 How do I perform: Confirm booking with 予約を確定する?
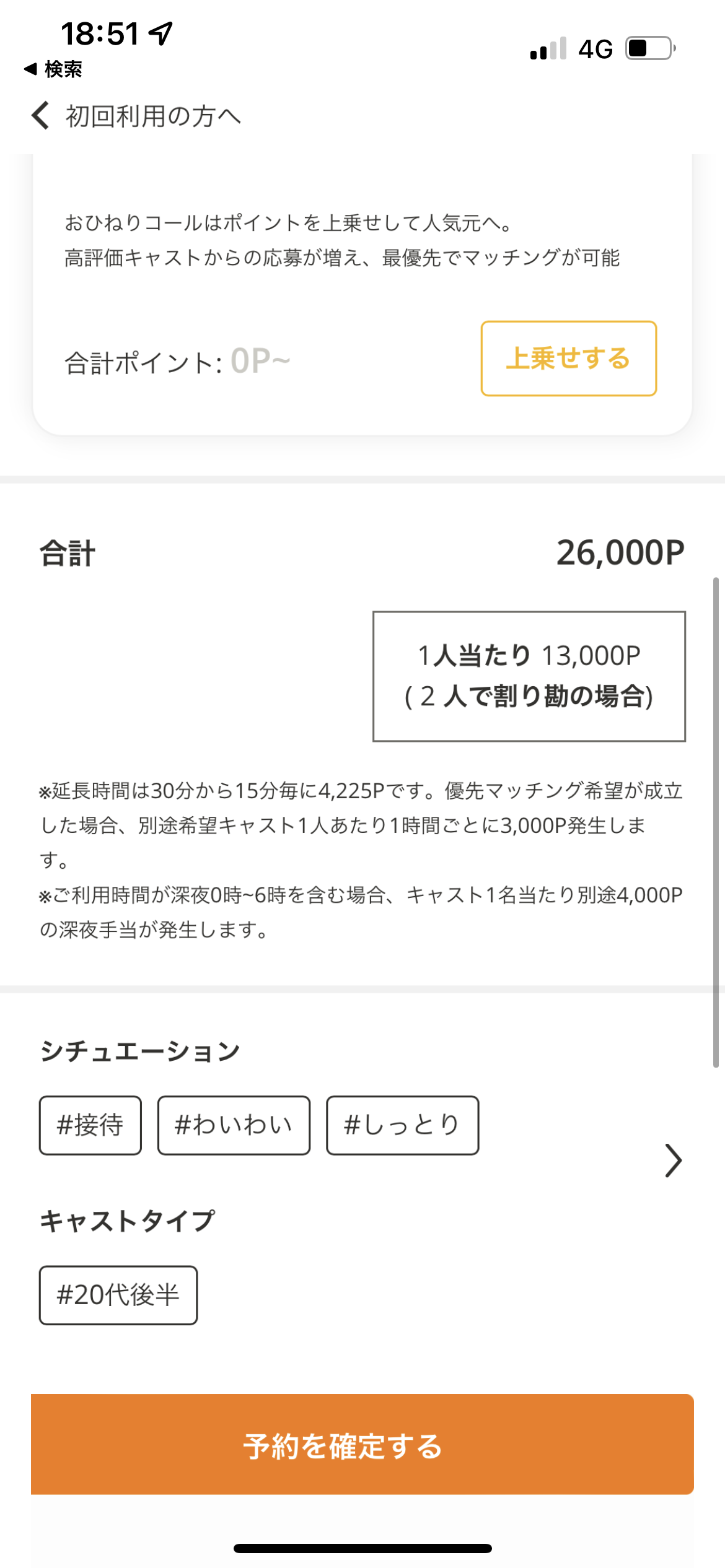[362, 1445]
